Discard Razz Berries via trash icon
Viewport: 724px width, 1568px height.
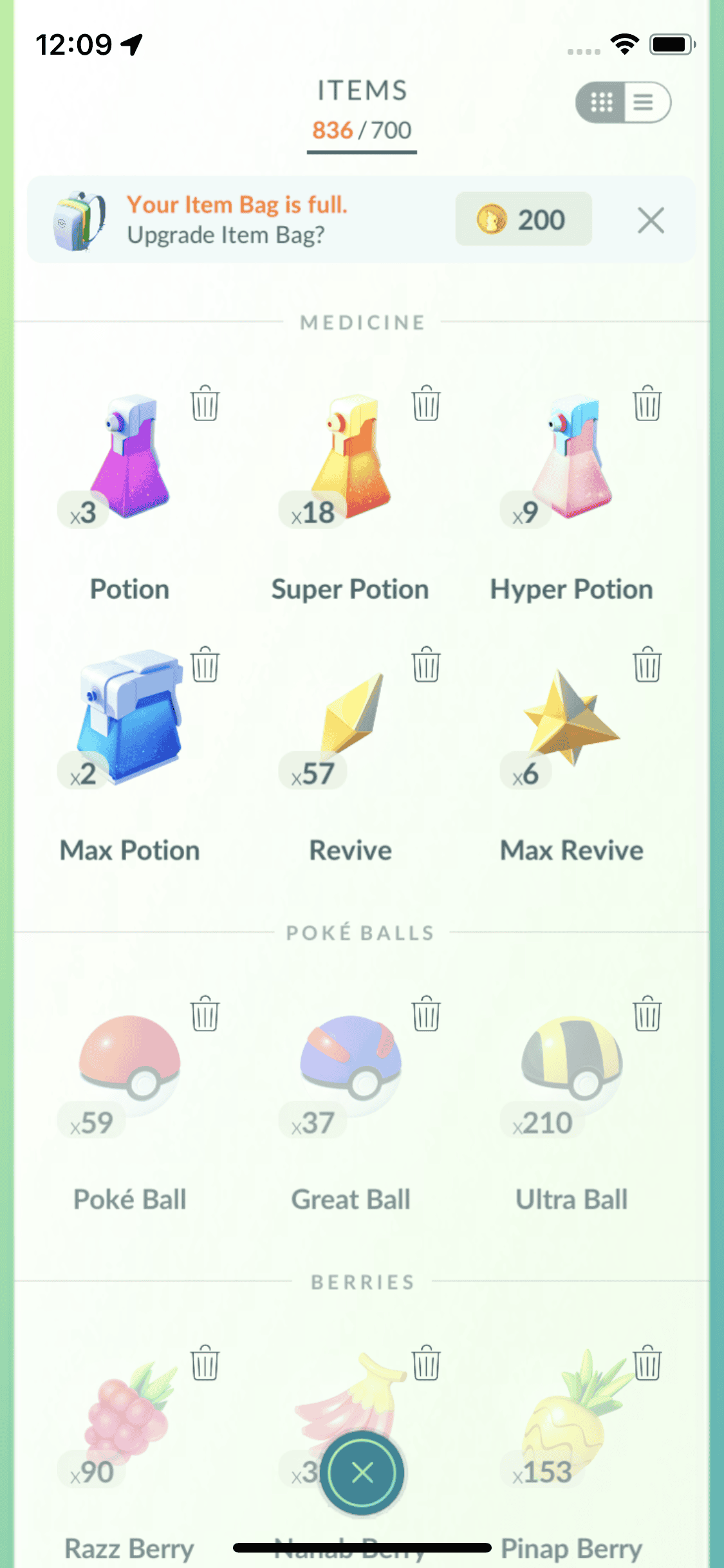pos(205,1363)
